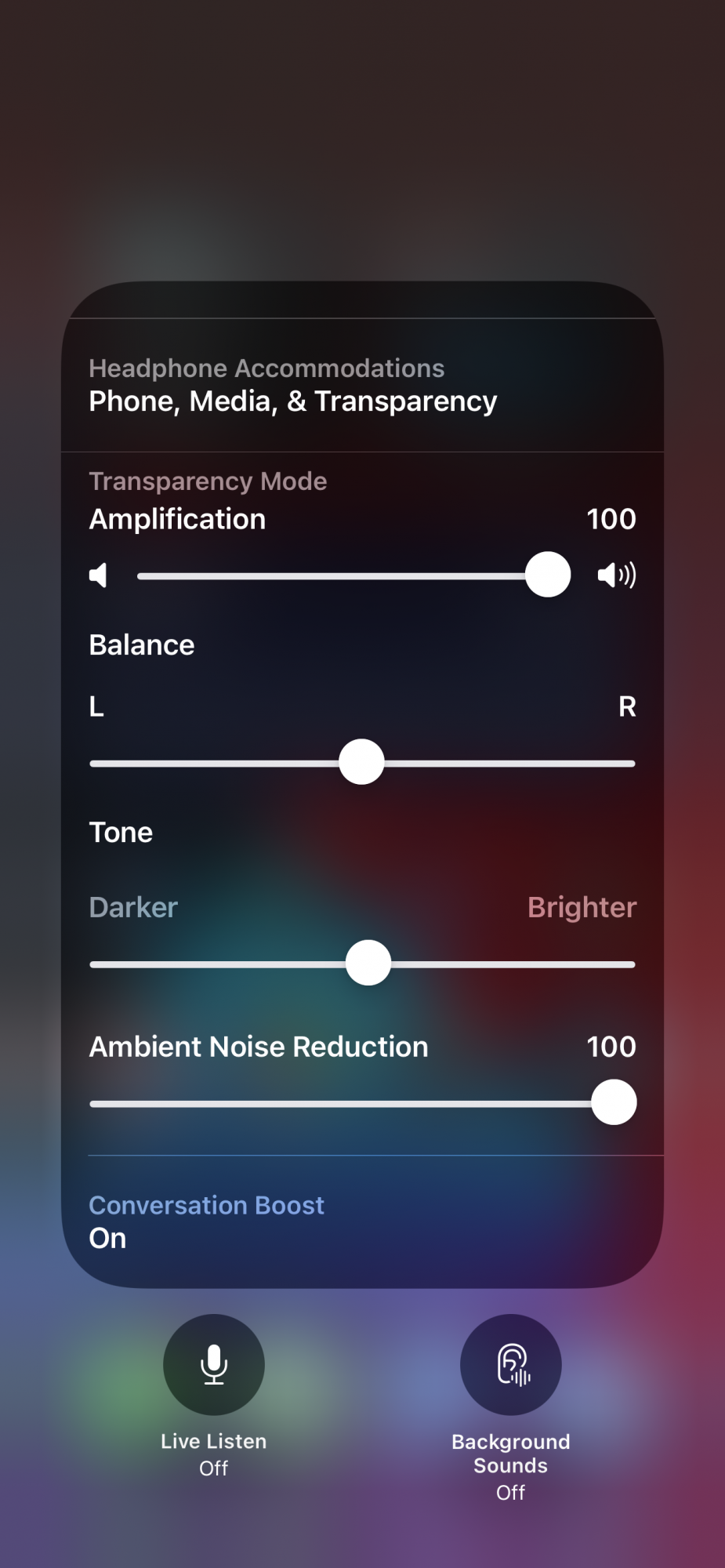Image resolution: width=725 pixels, height=1568 pixels.
Task: Turn on Live Listen
Action: [213, 1365]
